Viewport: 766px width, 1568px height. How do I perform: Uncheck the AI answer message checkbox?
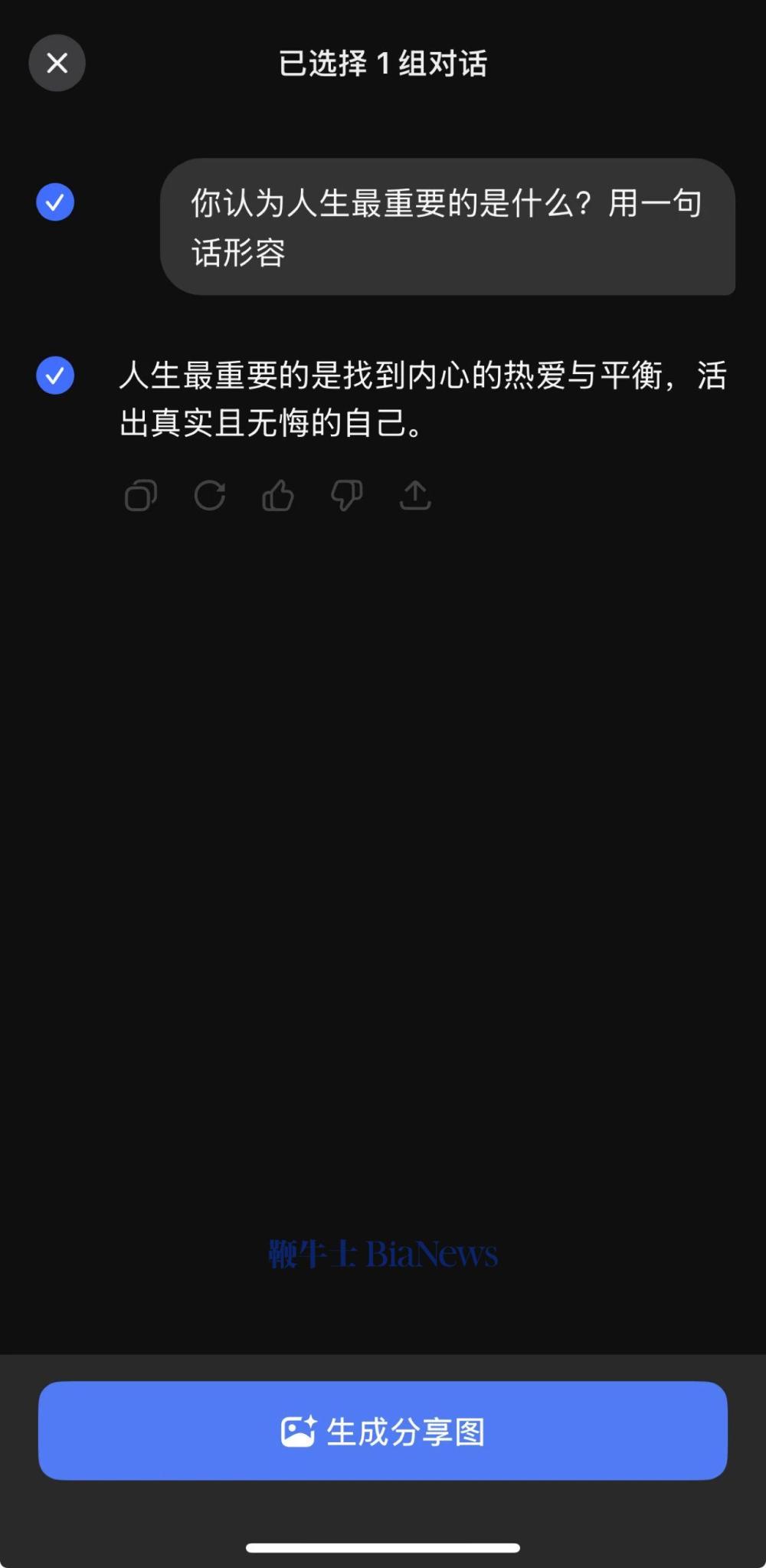pyautogui.click(x=55, y=376)
